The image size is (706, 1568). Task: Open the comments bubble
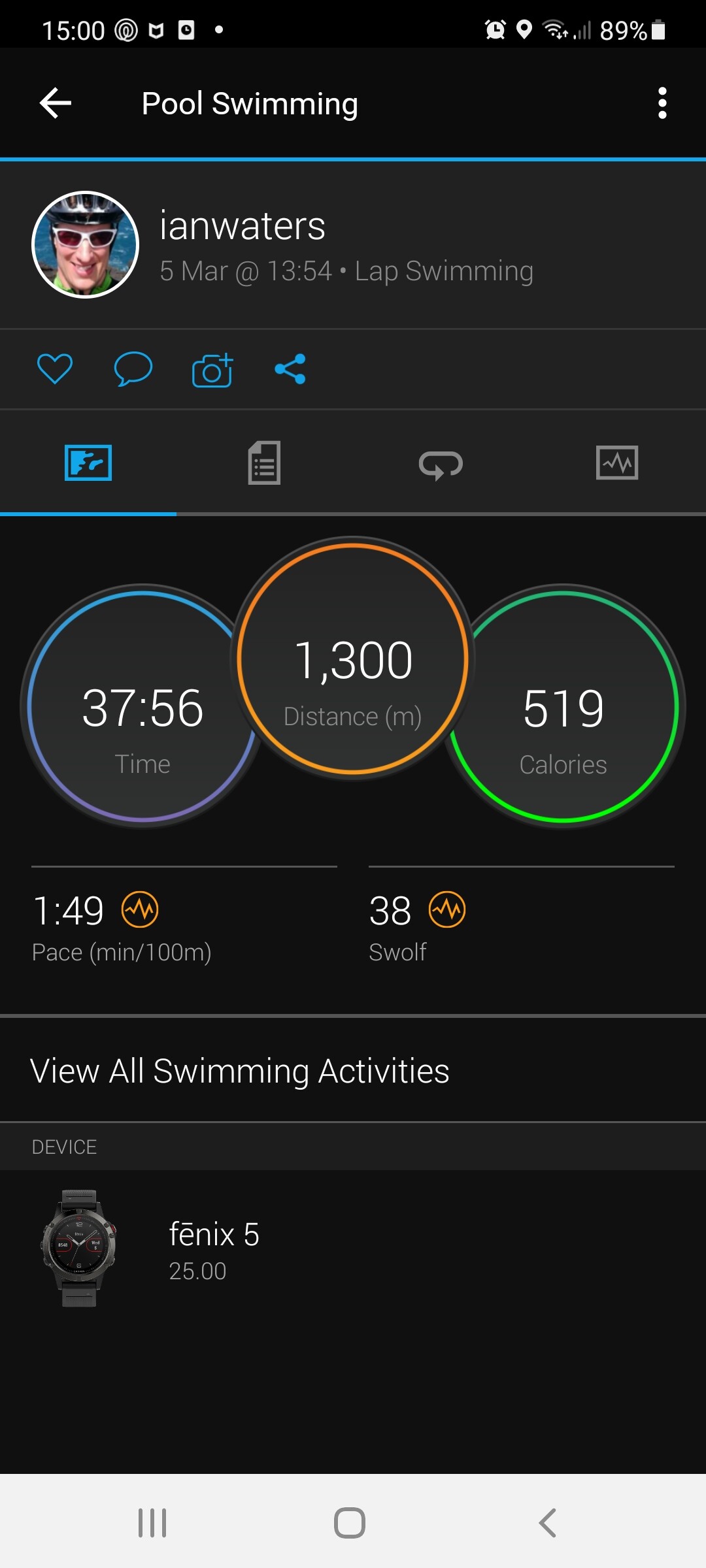[133, 369]
